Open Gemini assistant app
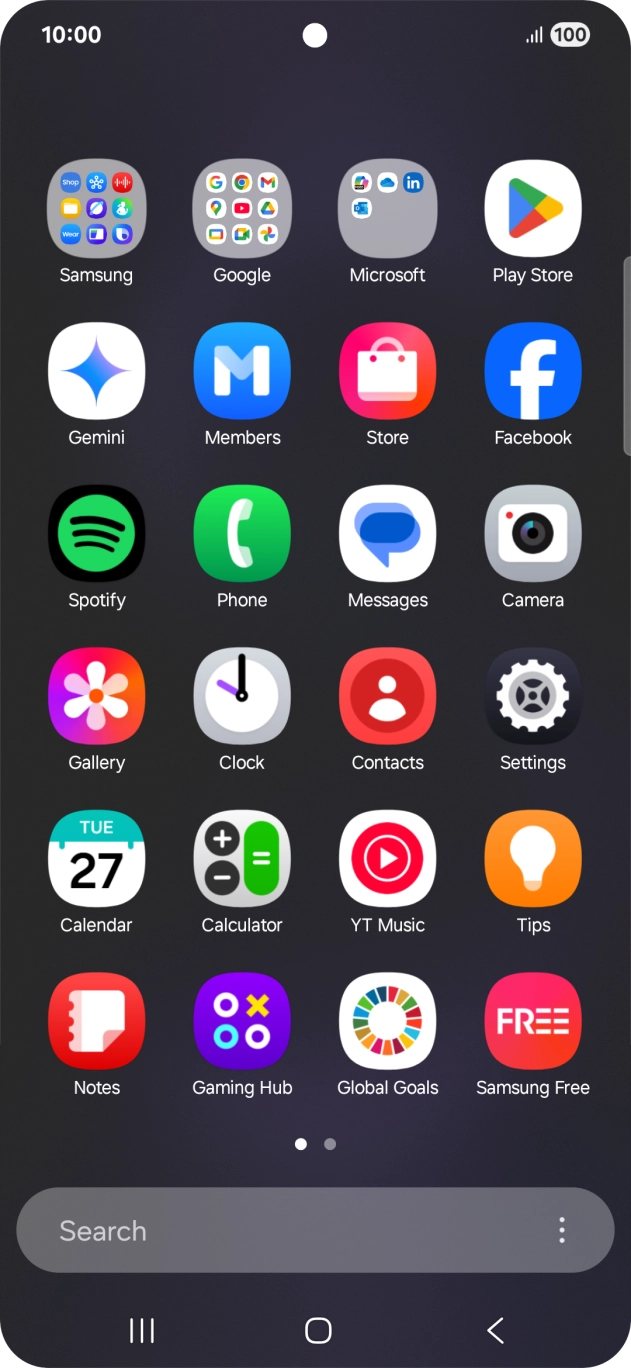Viewport: 631px width, 1368px height. [97, 371]
